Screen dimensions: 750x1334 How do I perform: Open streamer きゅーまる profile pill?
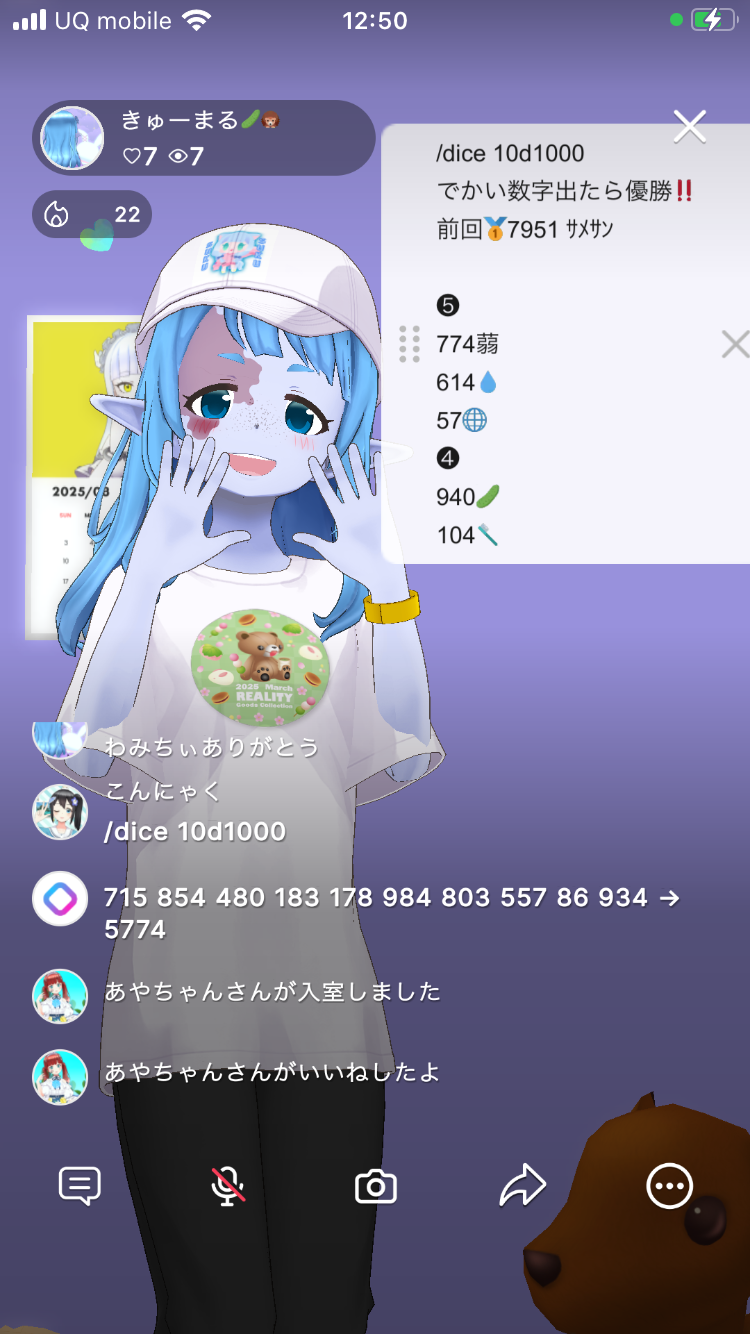pyautogui.click(x=204, y=138)
